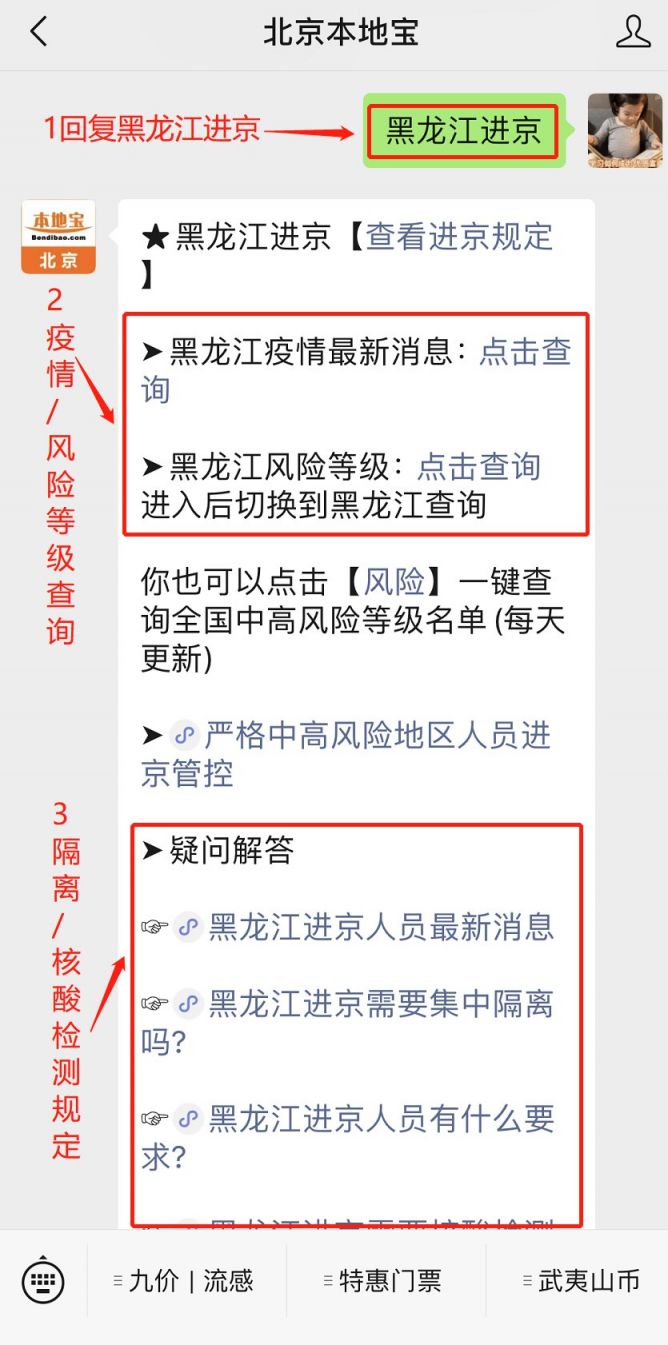Screen dimensions: 668x1345
Task: Open 严格中高风险地区人员进京管控 article
Action: [x=377, y=737]
